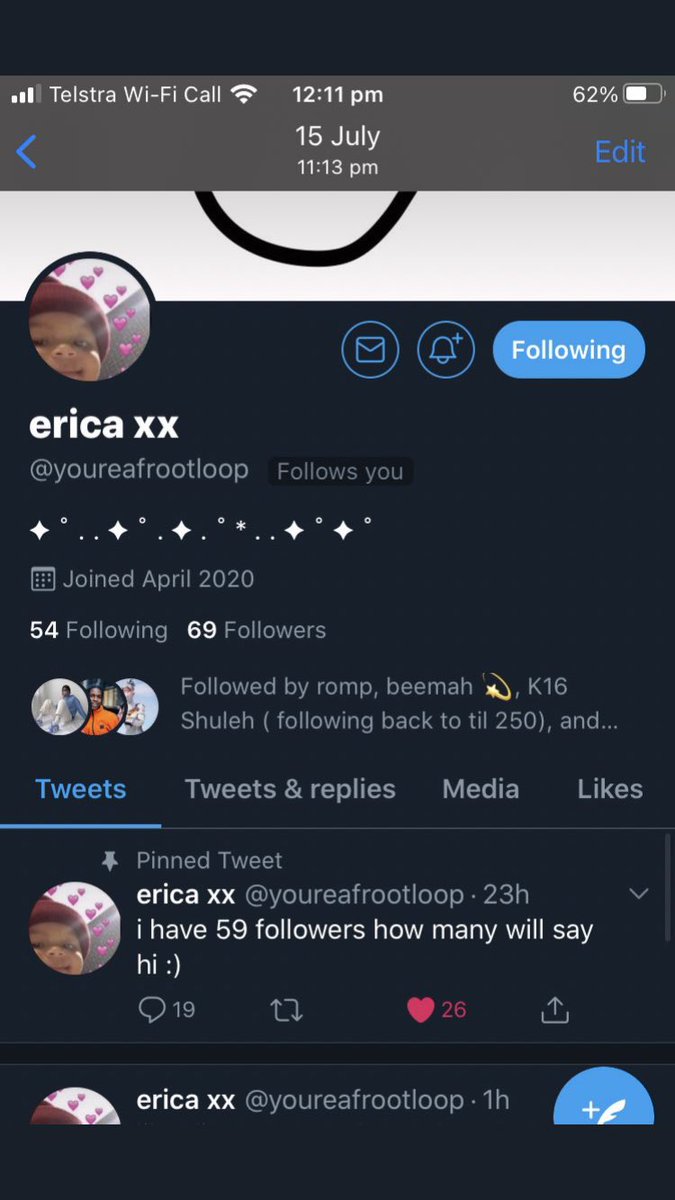Go back to the photo library
The height and width of the screenshot is (1200, 675).
click(x=27, y=152)
